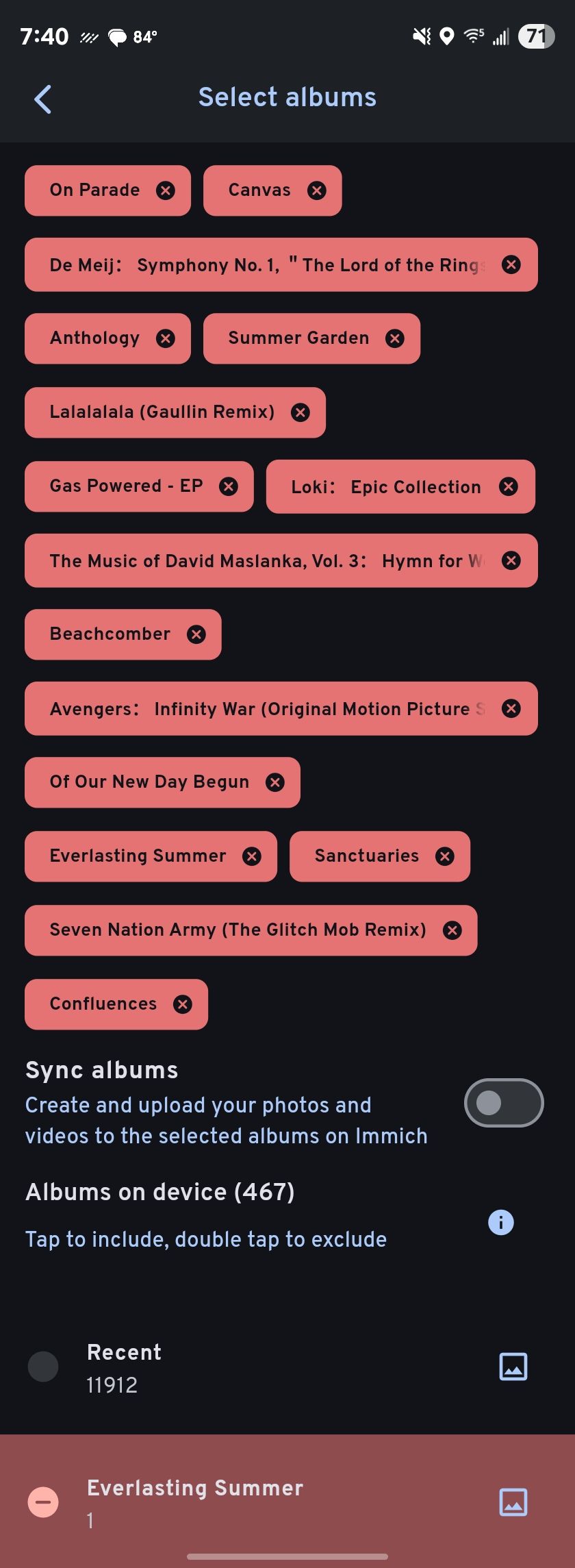Image resolution: width=575 pixels, height=1568 pixels.
Task: Remove the Confluences chip
Action: 183,1004
